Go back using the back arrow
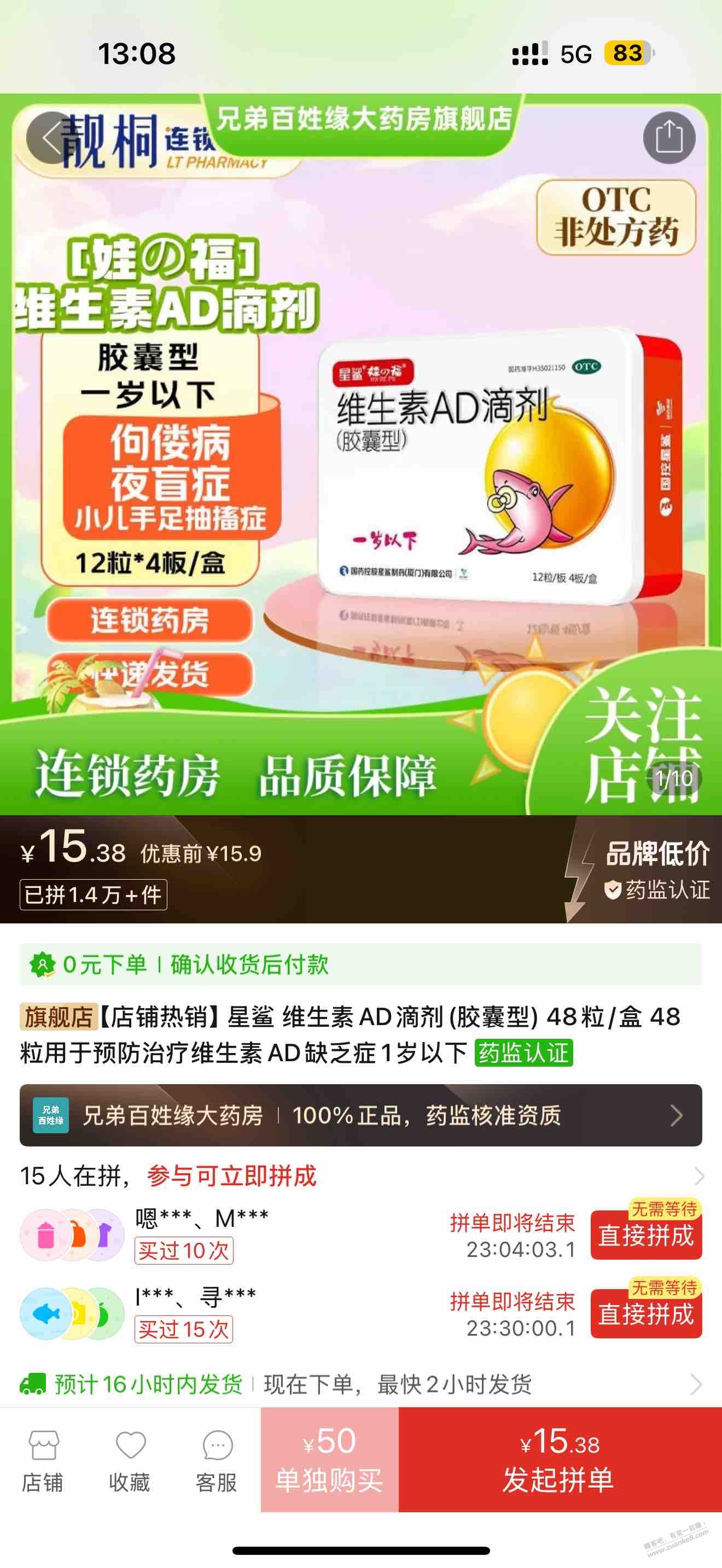 pos(51,138)
